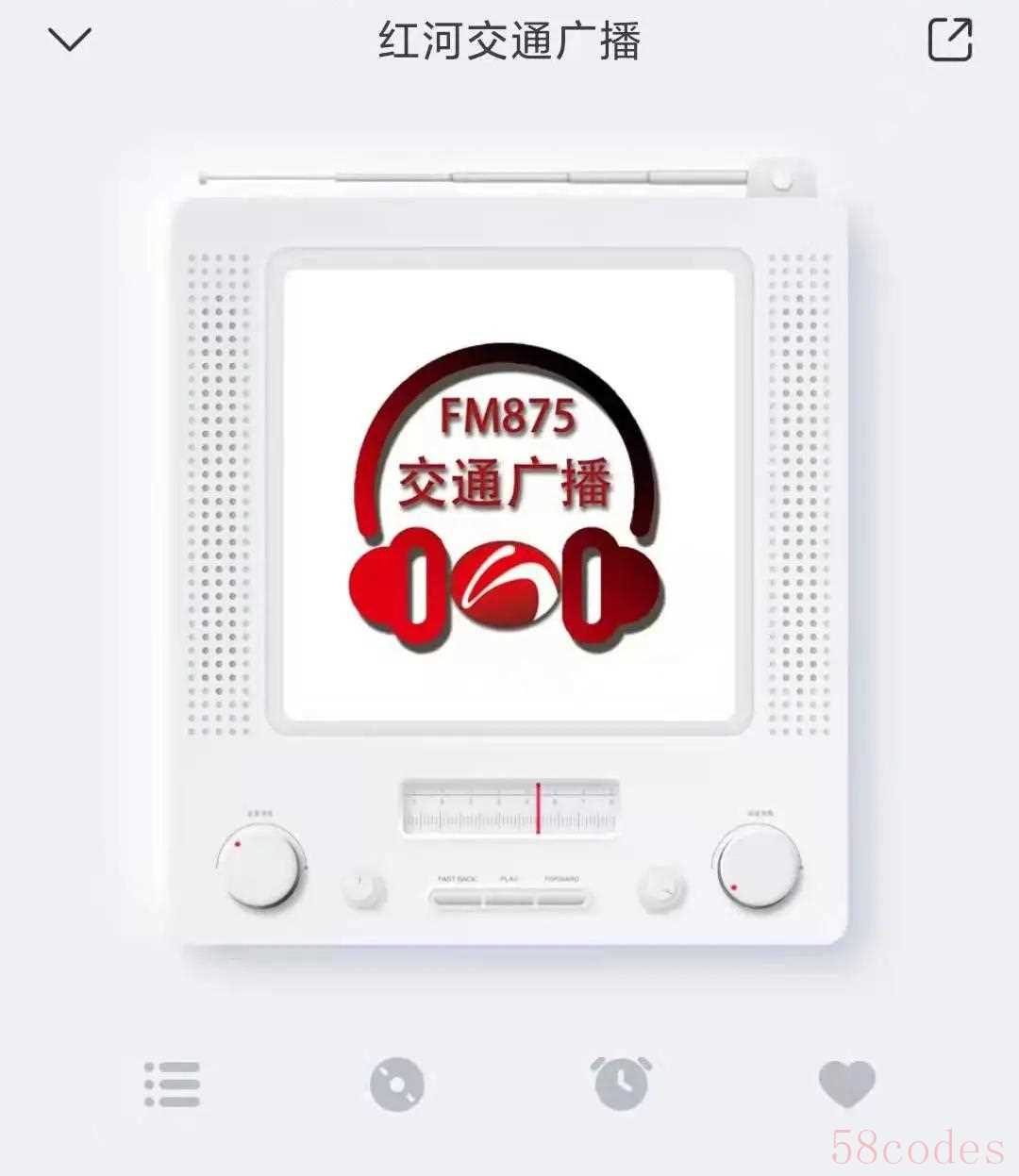Set a sleep timer with the alarm clock icon

[x=621, y=1083]
